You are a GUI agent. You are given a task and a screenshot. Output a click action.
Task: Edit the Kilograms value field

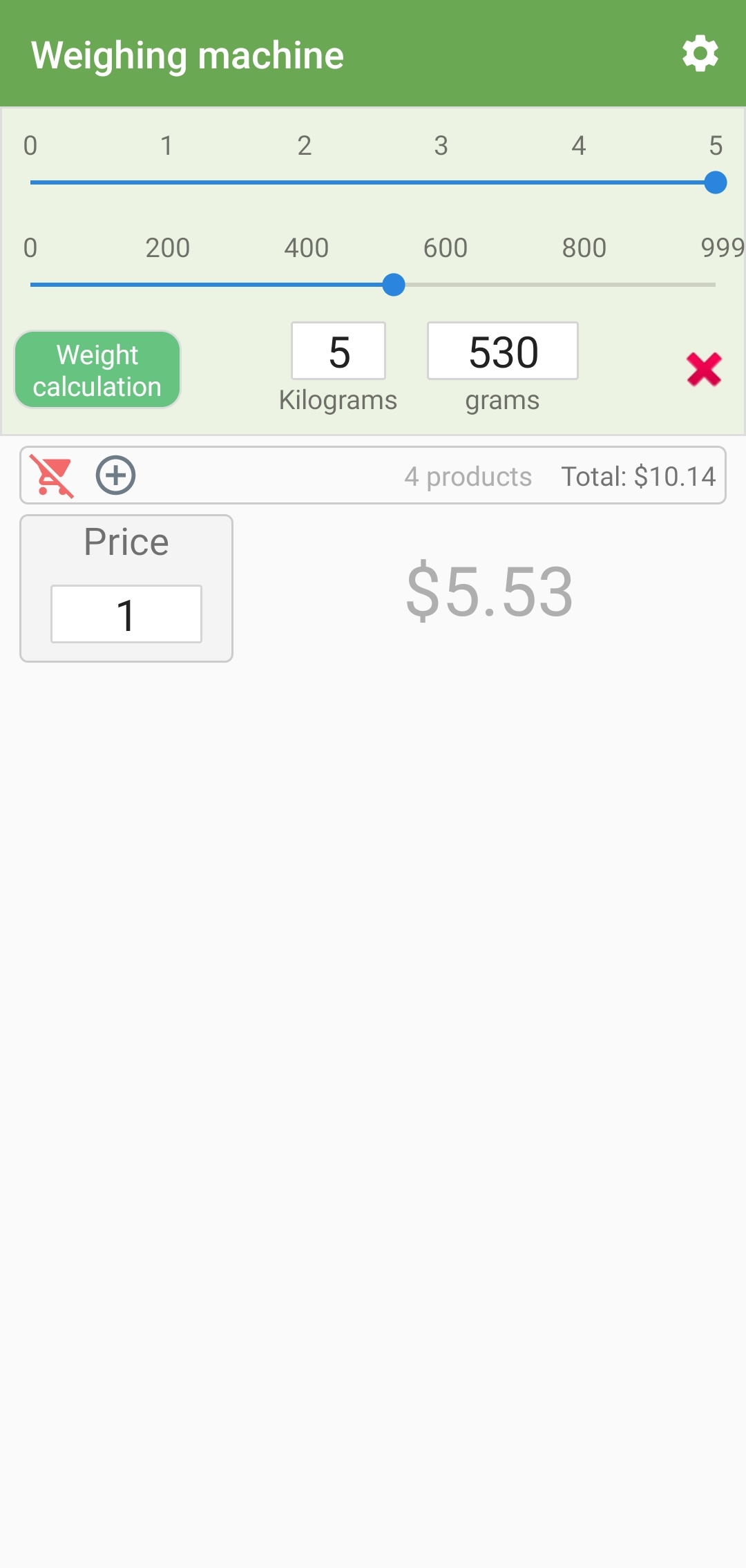[338, 352]
